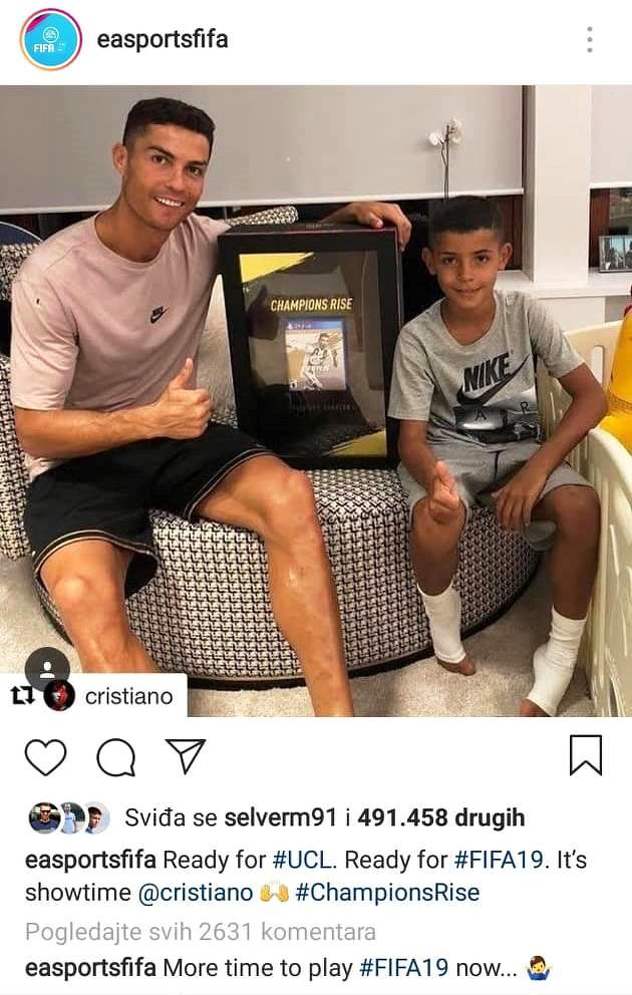This screenshot has width=632, height=995.
Task: Bookmark this post
Action: 586,755
